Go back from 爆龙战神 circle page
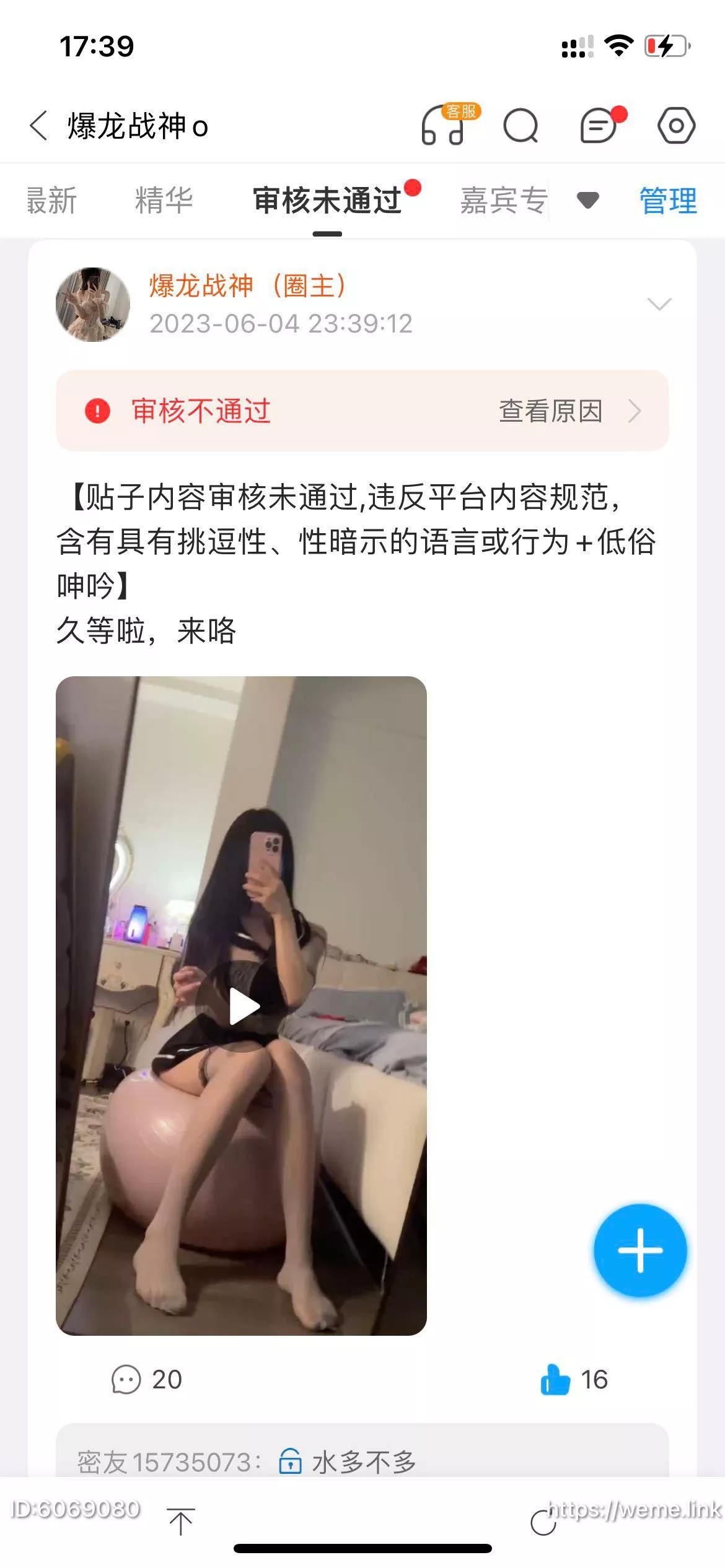725x1568 pixels. 38,126
